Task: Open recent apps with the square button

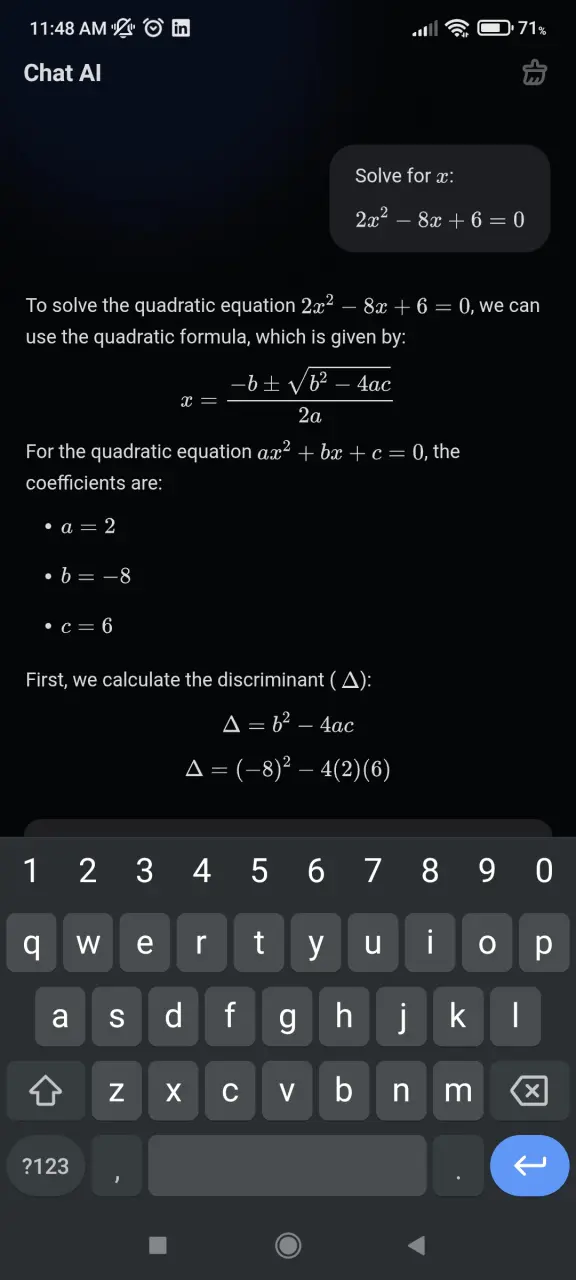Action: (x=157, y=1245)
